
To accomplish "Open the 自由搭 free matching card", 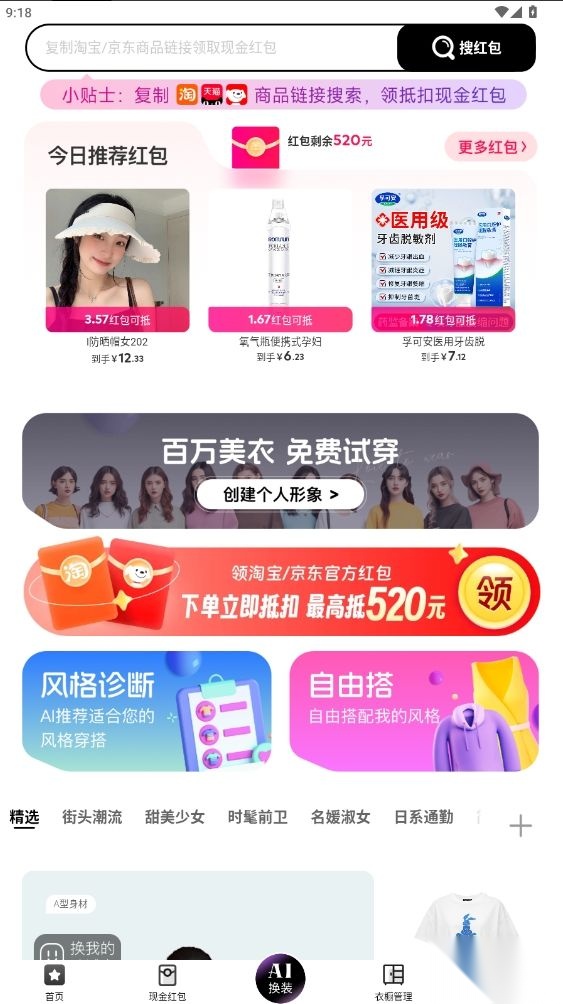I will tap(414, 711).
